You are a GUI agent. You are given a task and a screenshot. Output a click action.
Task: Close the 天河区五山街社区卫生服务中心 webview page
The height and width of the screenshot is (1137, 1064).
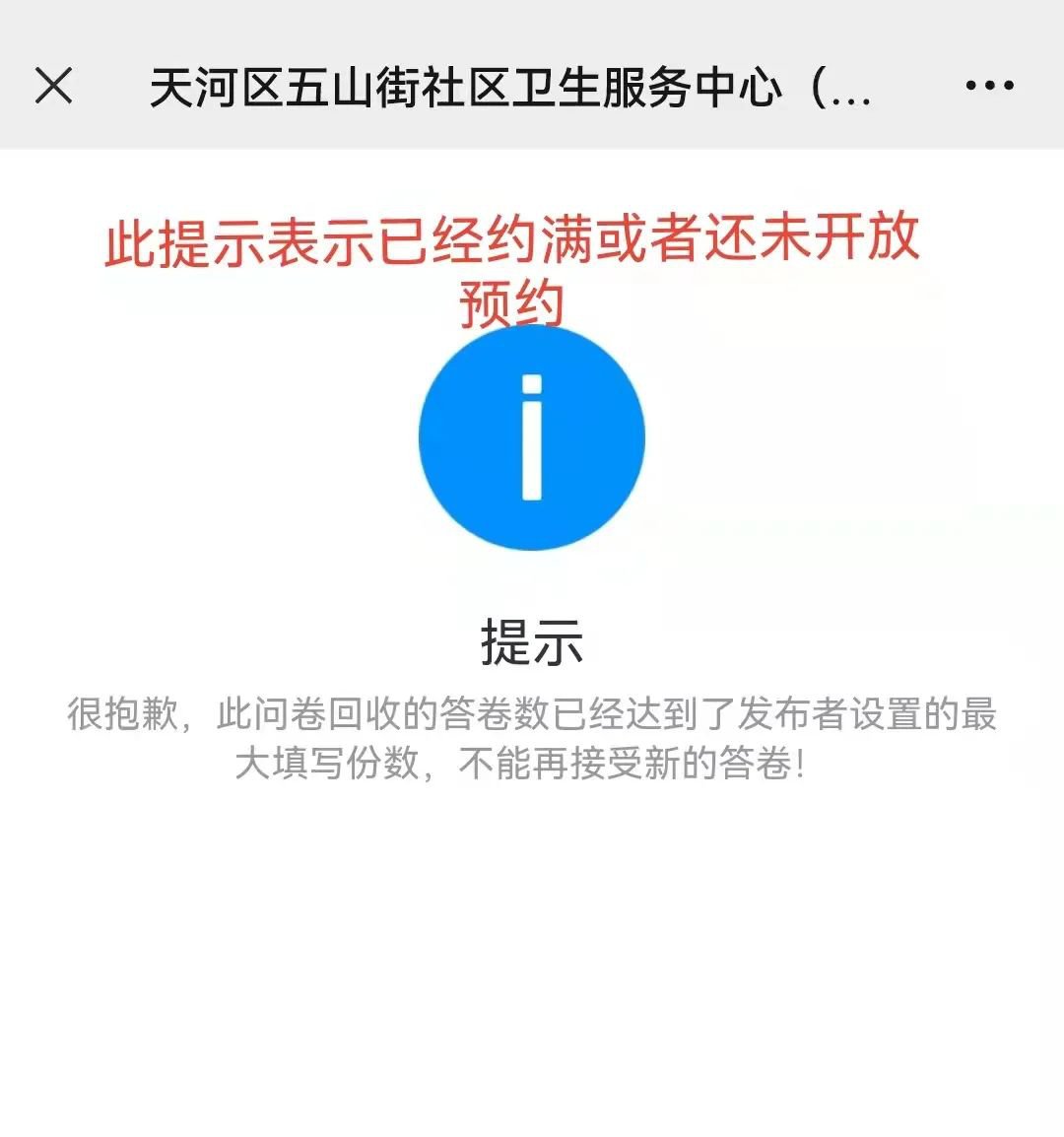coord(54,86)
